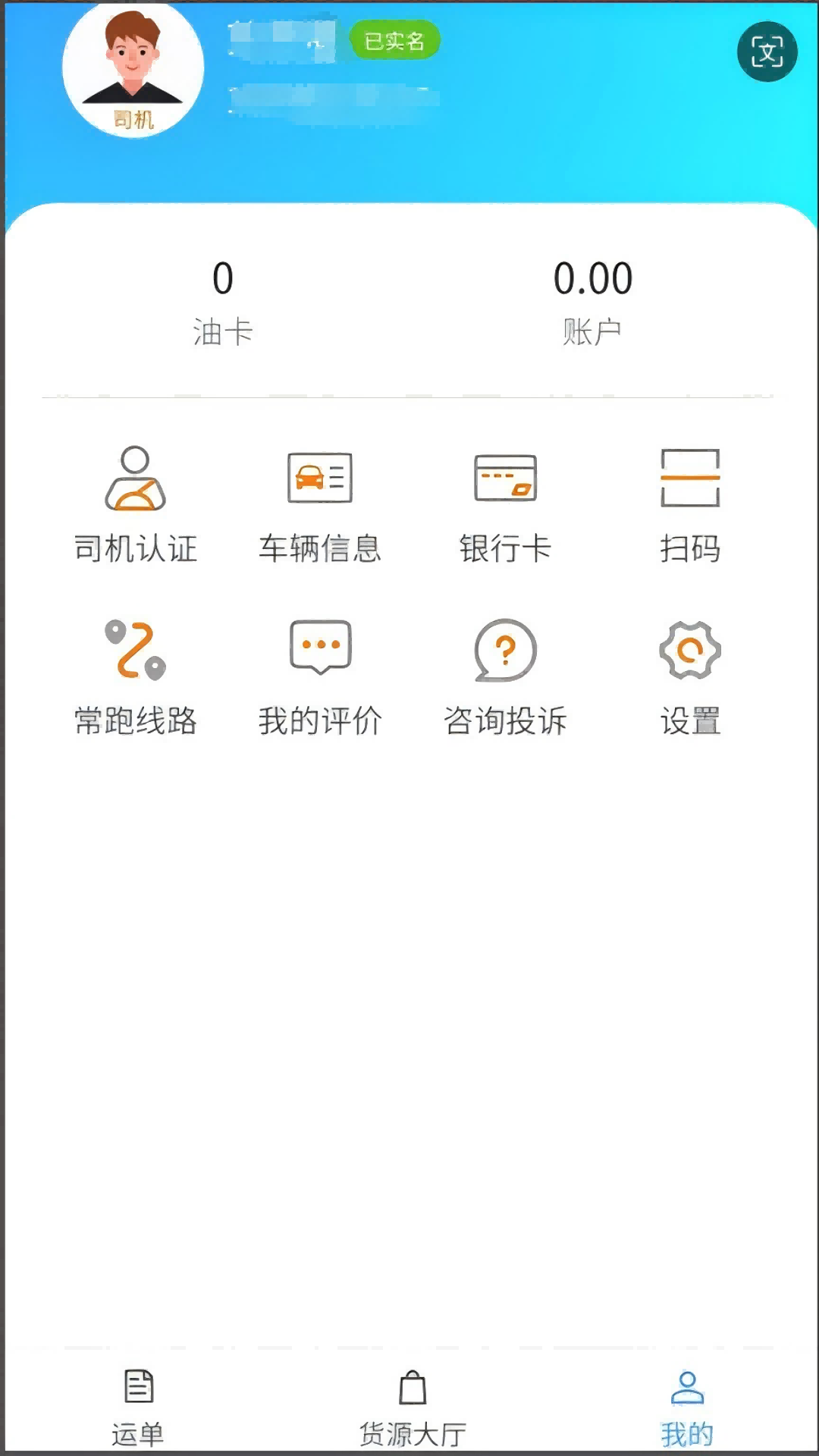Launch 扫码 code scanner
The height and width of the screenshot is (1456, 819).
689,504
